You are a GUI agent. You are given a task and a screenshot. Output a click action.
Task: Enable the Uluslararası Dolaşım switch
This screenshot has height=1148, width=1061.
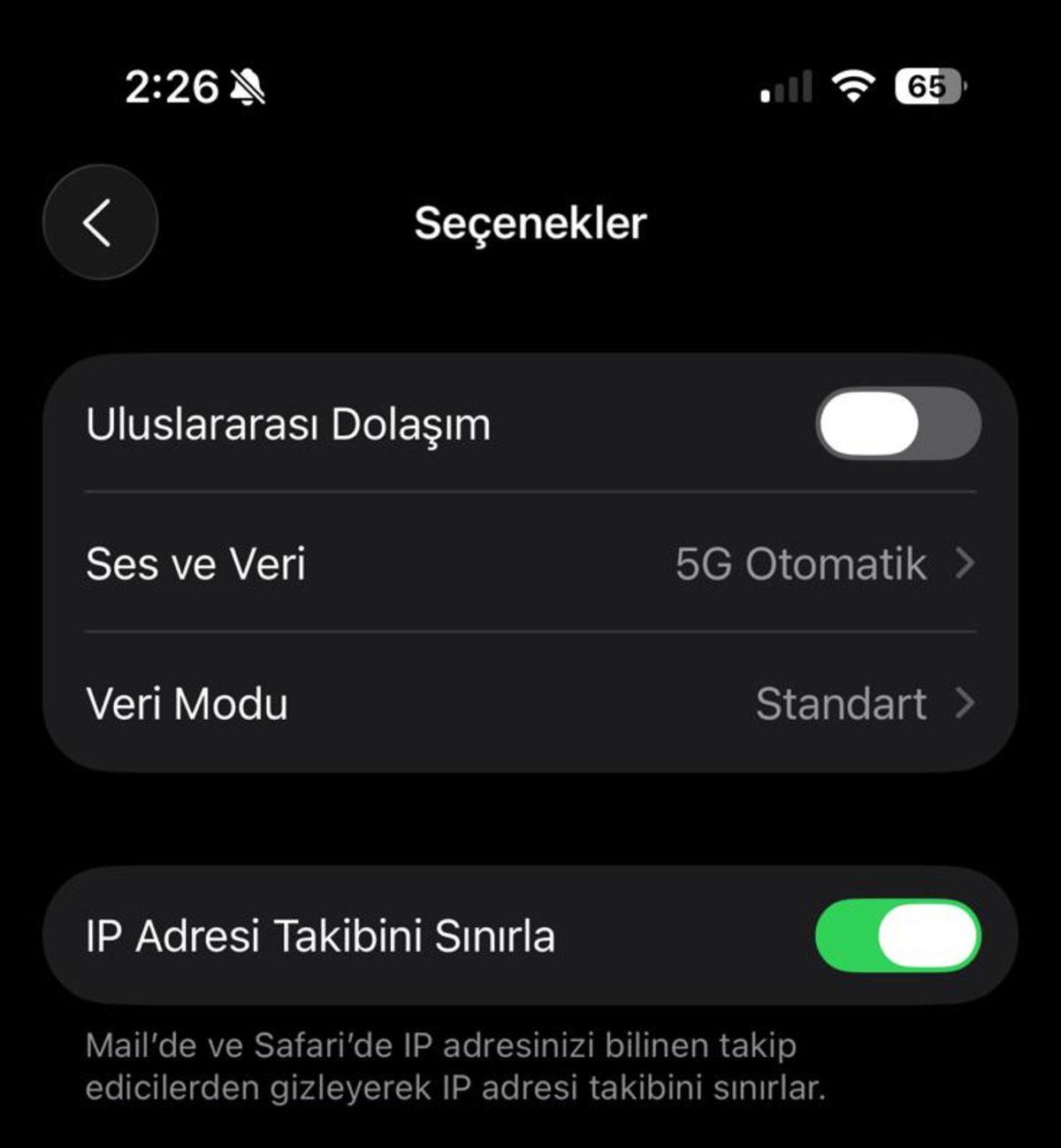point(897,424)
